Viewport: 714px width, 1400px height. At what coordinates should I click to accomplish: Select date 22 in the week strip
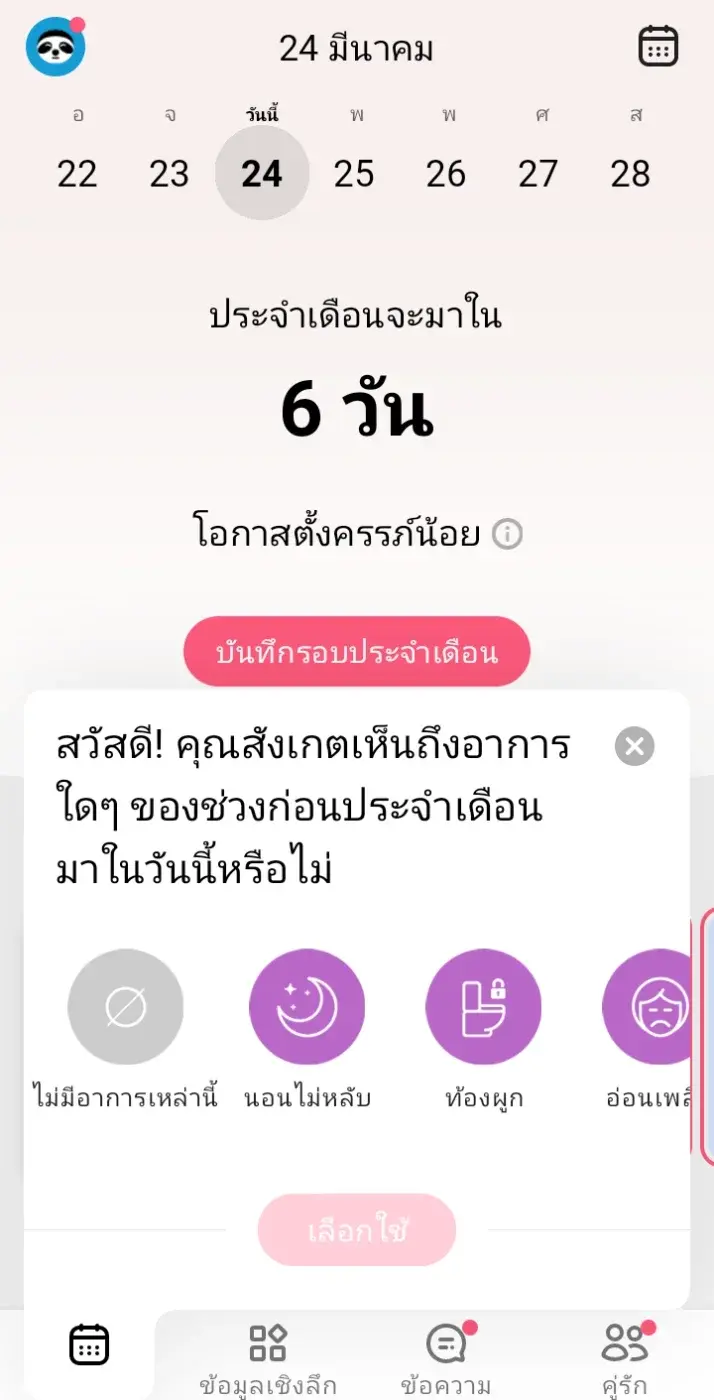[x=77, y=174]
